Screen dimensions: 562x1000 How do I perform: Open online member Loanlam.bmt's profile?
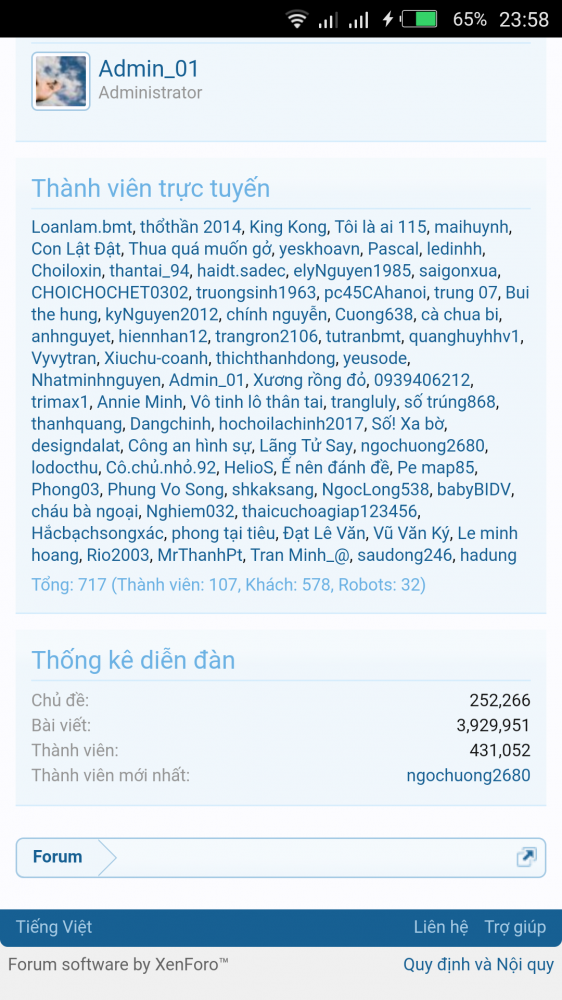click(82, 226)
